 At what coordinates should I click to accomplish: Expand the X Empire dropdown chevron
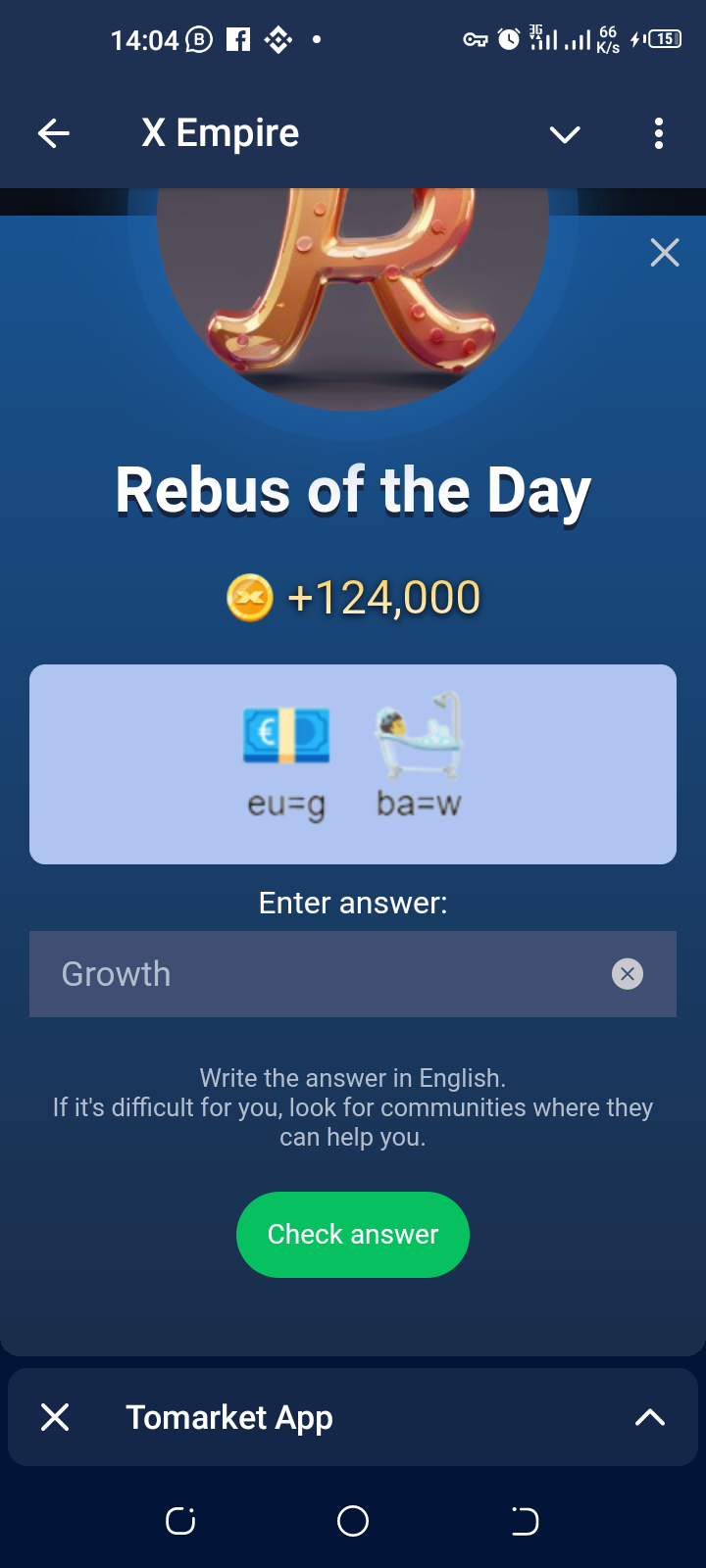[x=565, y=134]
